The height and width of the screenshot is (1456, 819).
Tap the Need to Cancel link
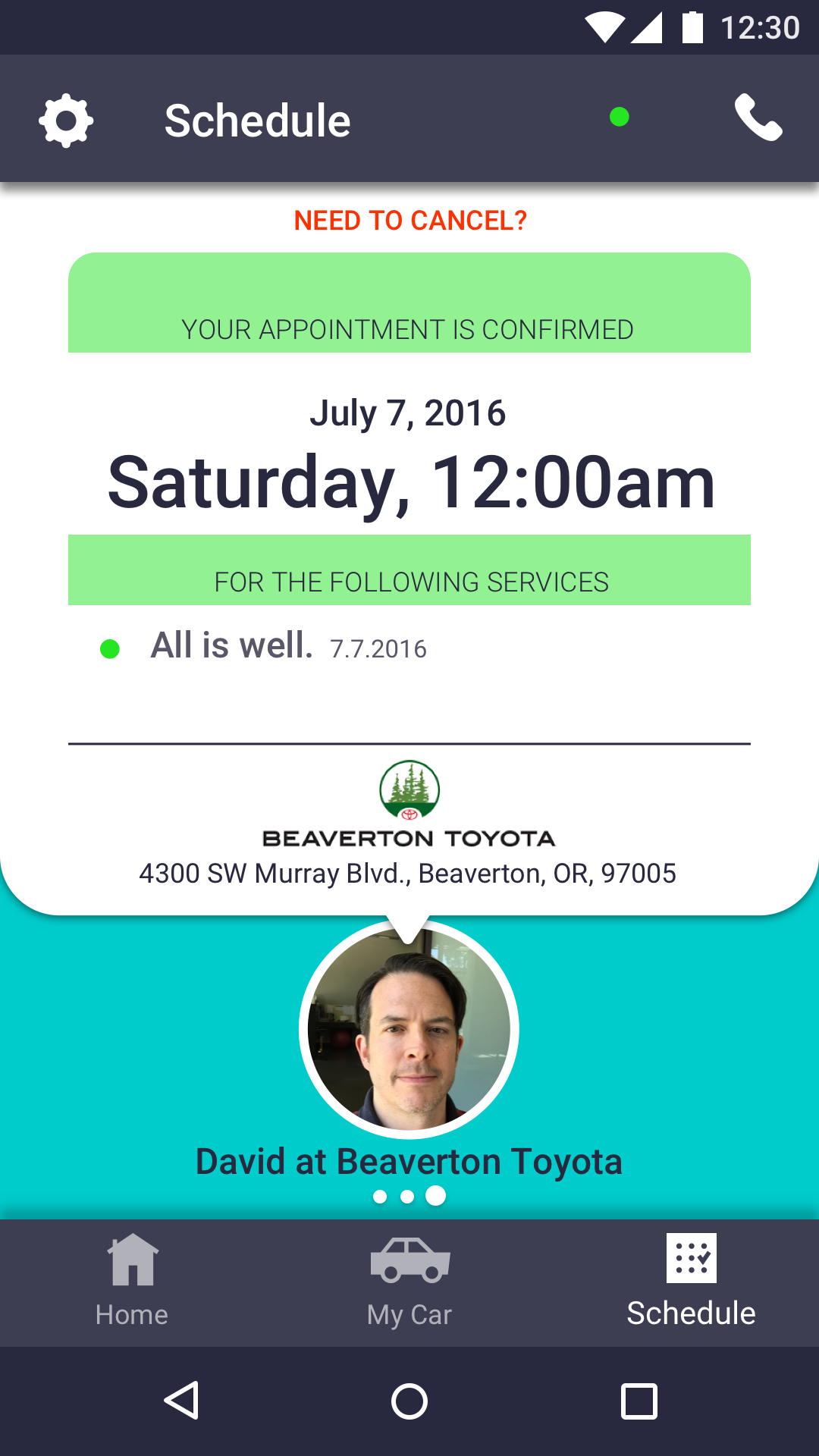[x=409, y=221]
